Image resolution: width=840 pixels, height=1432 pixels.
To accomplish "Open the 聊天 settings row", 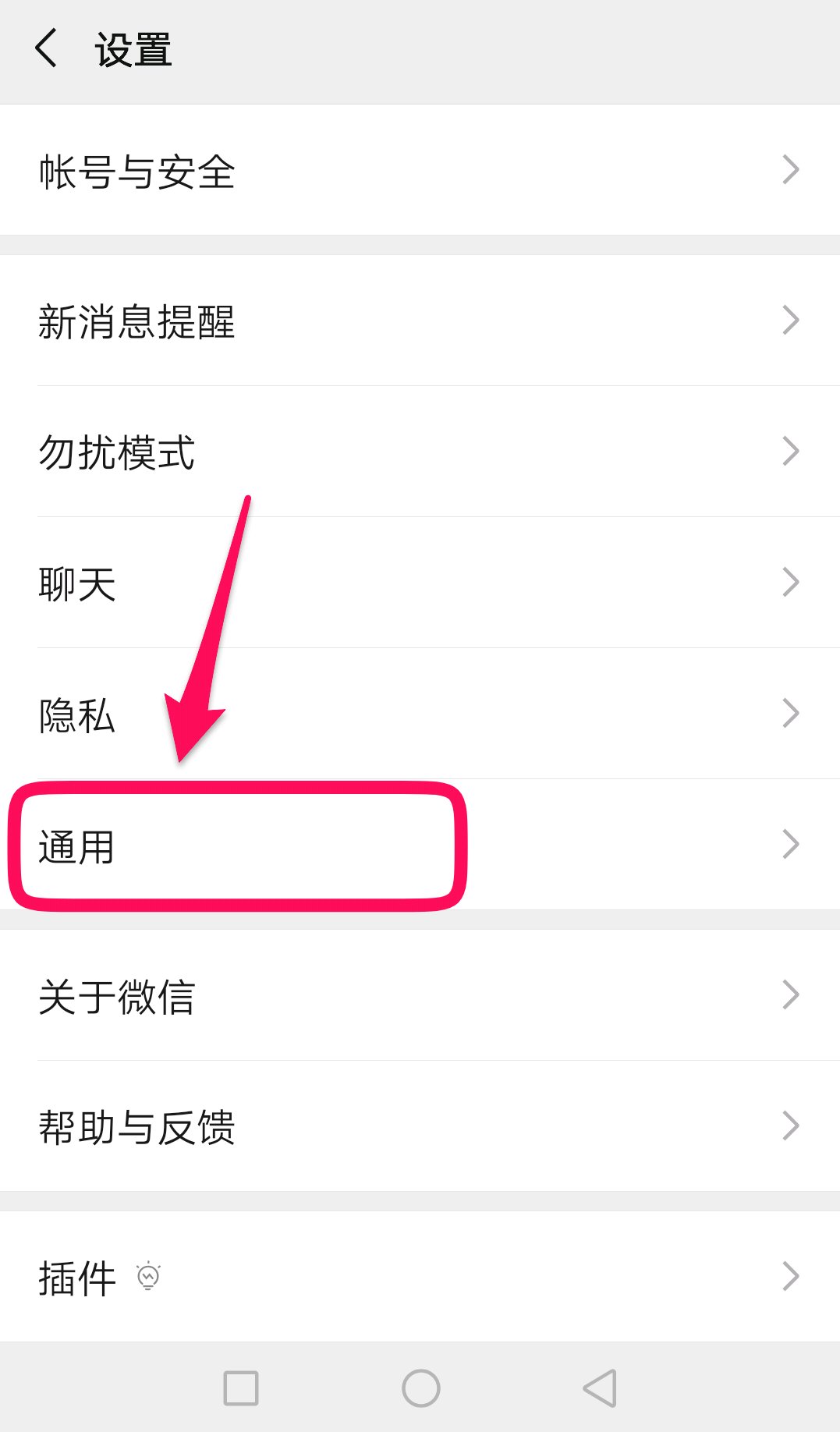I will (420, 583).
